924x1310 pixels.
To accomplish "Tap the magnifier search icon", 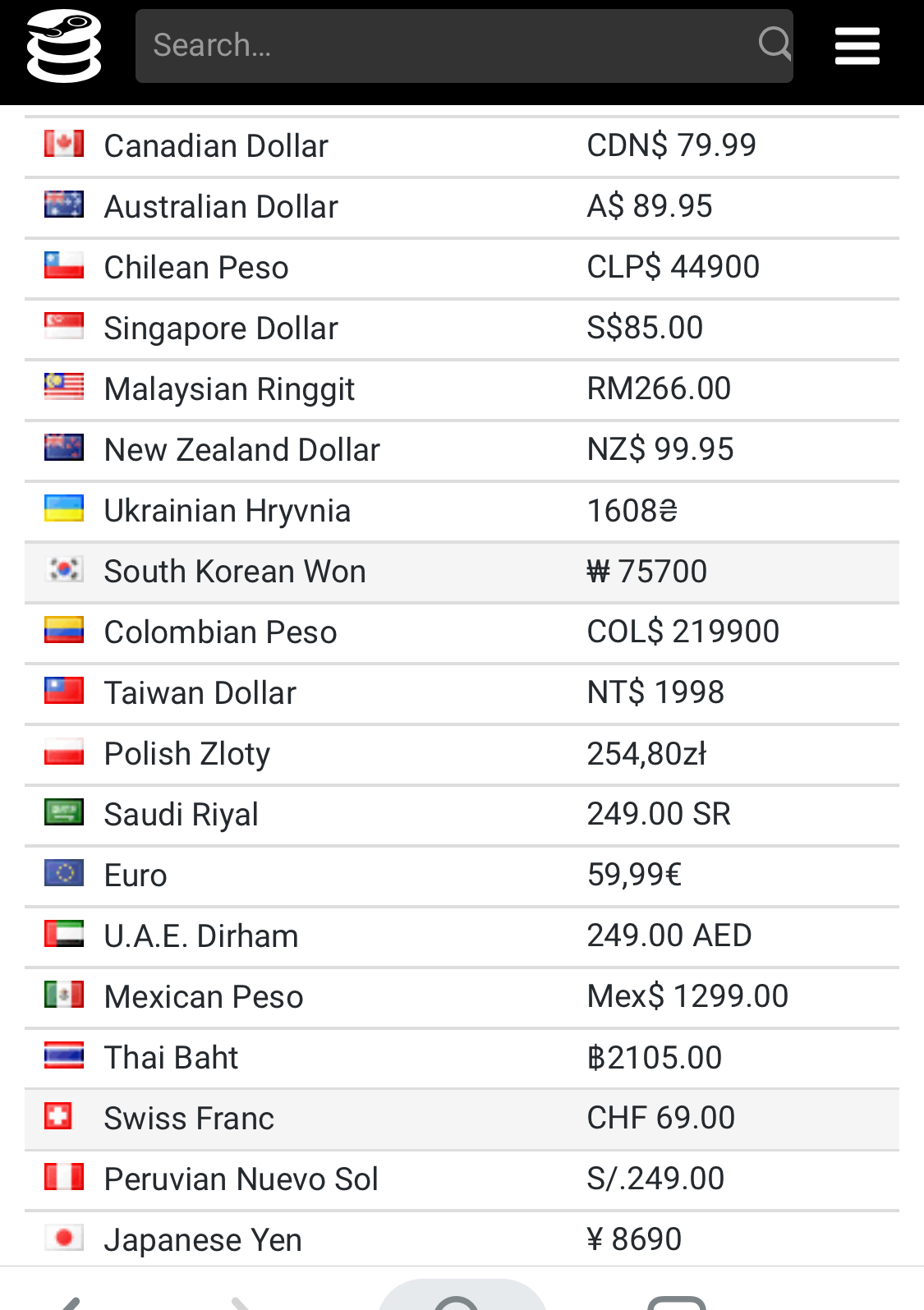I will click(774, 44).
